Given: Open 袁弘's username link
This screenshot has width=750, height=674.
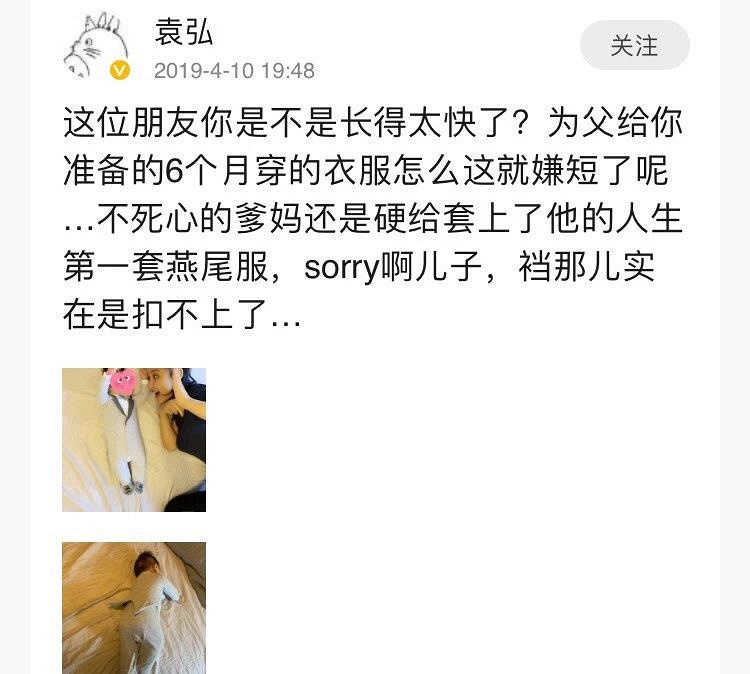Looking at the screenshot, I should pos(183,32).
